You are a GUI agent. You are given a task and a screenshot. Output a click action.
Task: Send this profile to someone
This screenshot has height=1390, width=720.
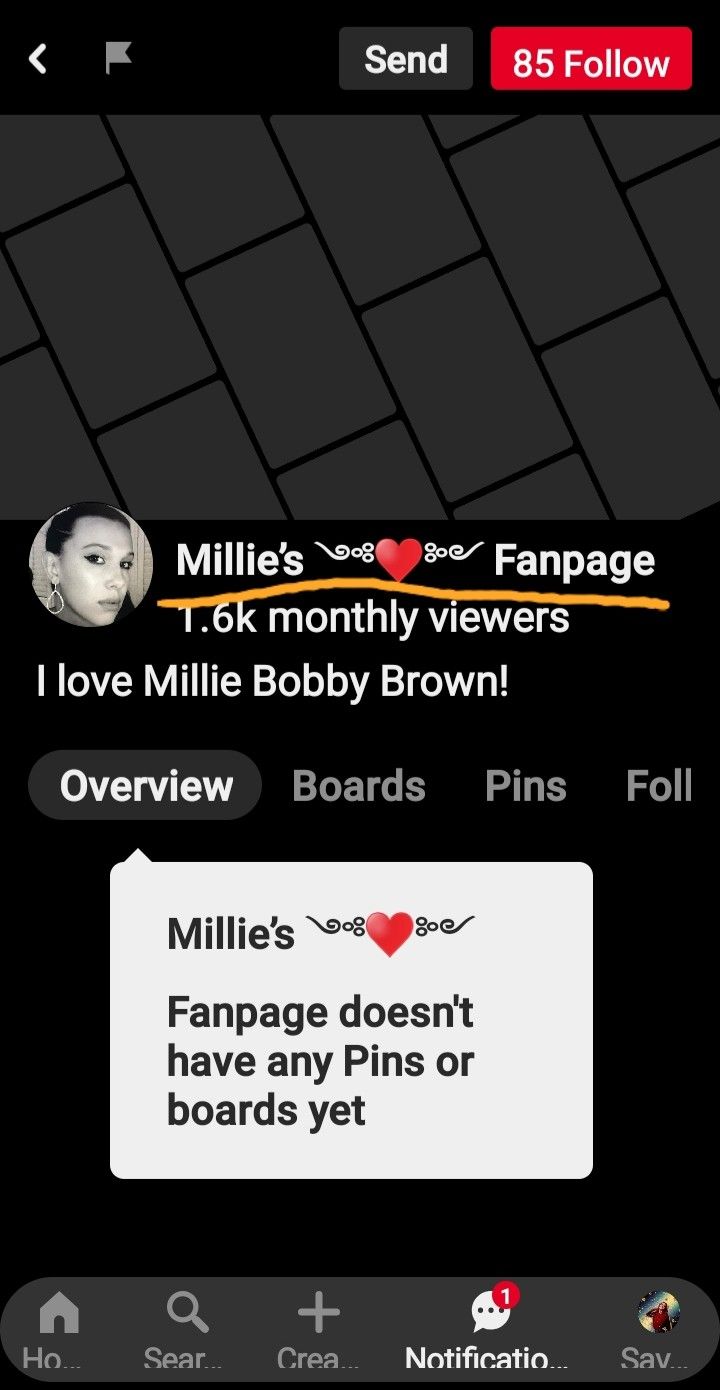[405, 60]
